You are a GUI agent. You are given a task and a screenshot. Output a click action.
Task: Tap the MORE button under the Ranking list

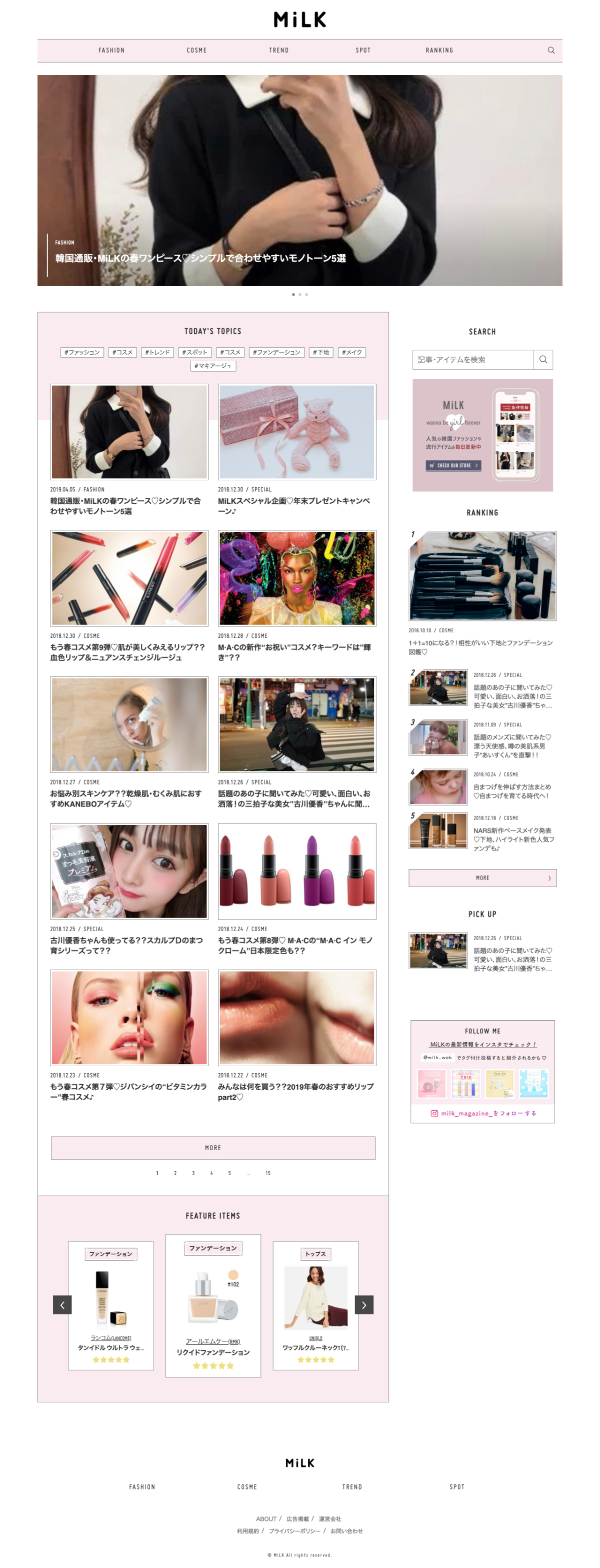(x=482, y=878)
